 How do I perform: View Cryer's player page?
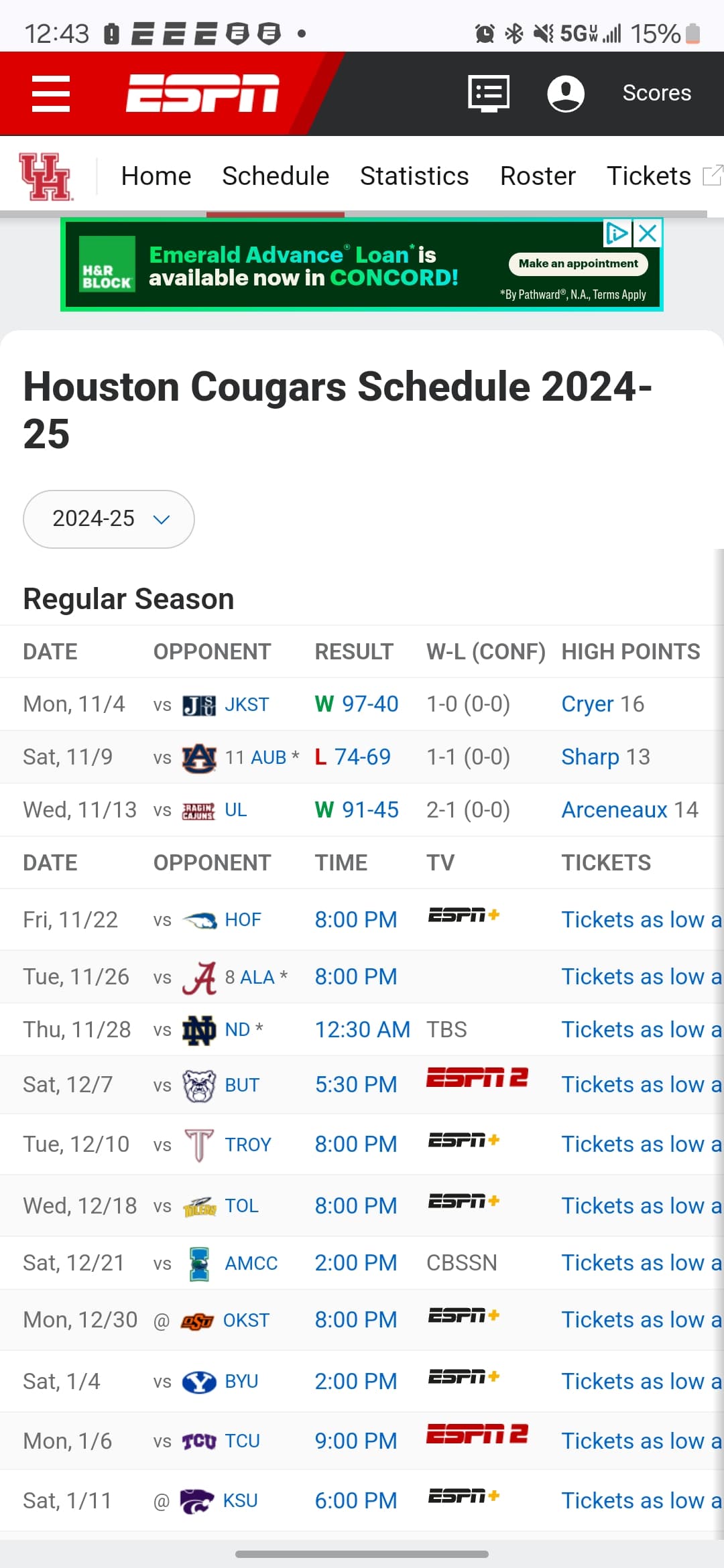click(587, 704)
